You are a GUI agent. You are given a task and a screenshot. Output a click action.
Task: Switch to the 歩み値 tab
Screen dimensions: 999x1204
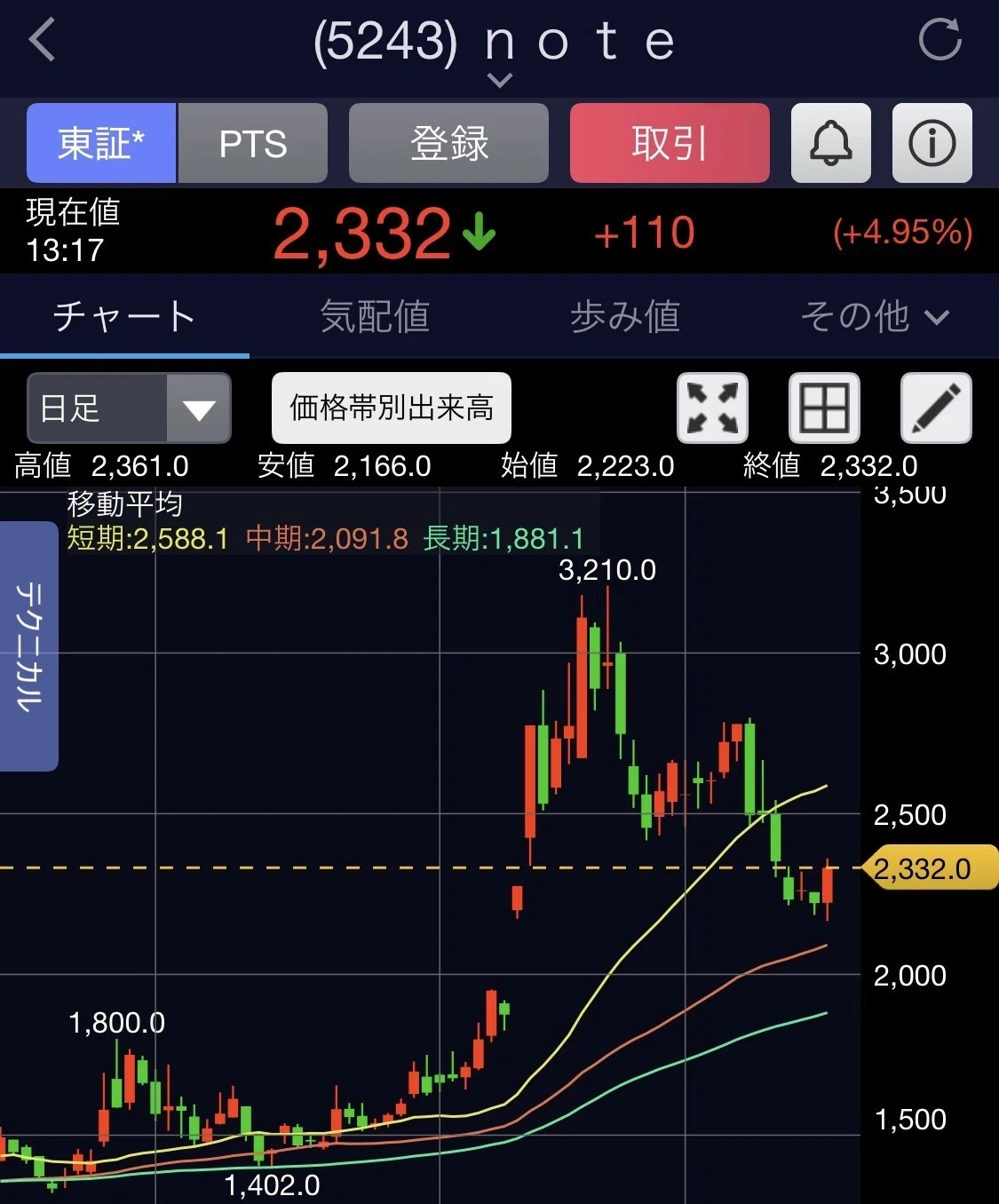point(624,316)
